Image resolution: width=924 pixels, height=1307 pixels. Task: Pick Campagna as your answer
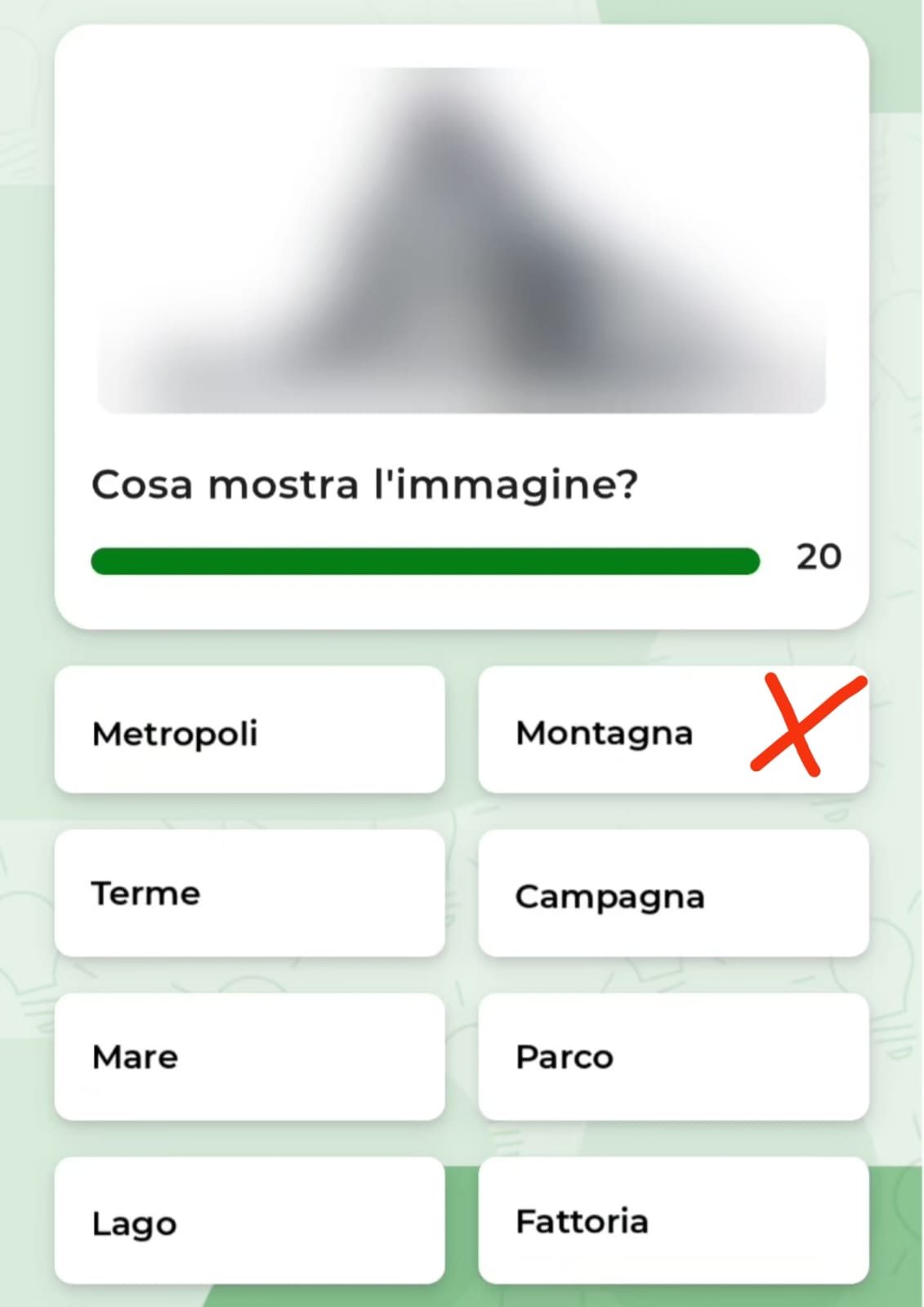[672, 894]
